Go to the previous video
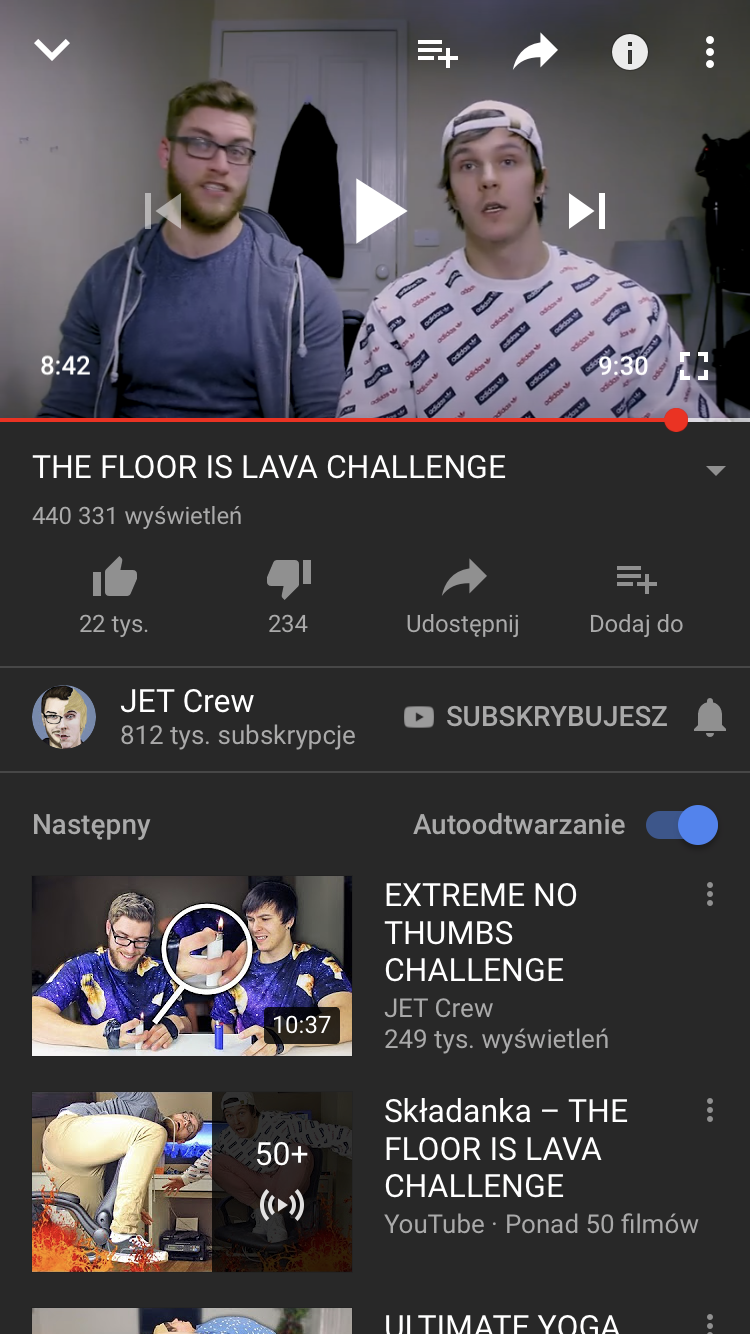The width and height of the screenshot is (750, 1334). pyautogui.click(x=164, y=211)
